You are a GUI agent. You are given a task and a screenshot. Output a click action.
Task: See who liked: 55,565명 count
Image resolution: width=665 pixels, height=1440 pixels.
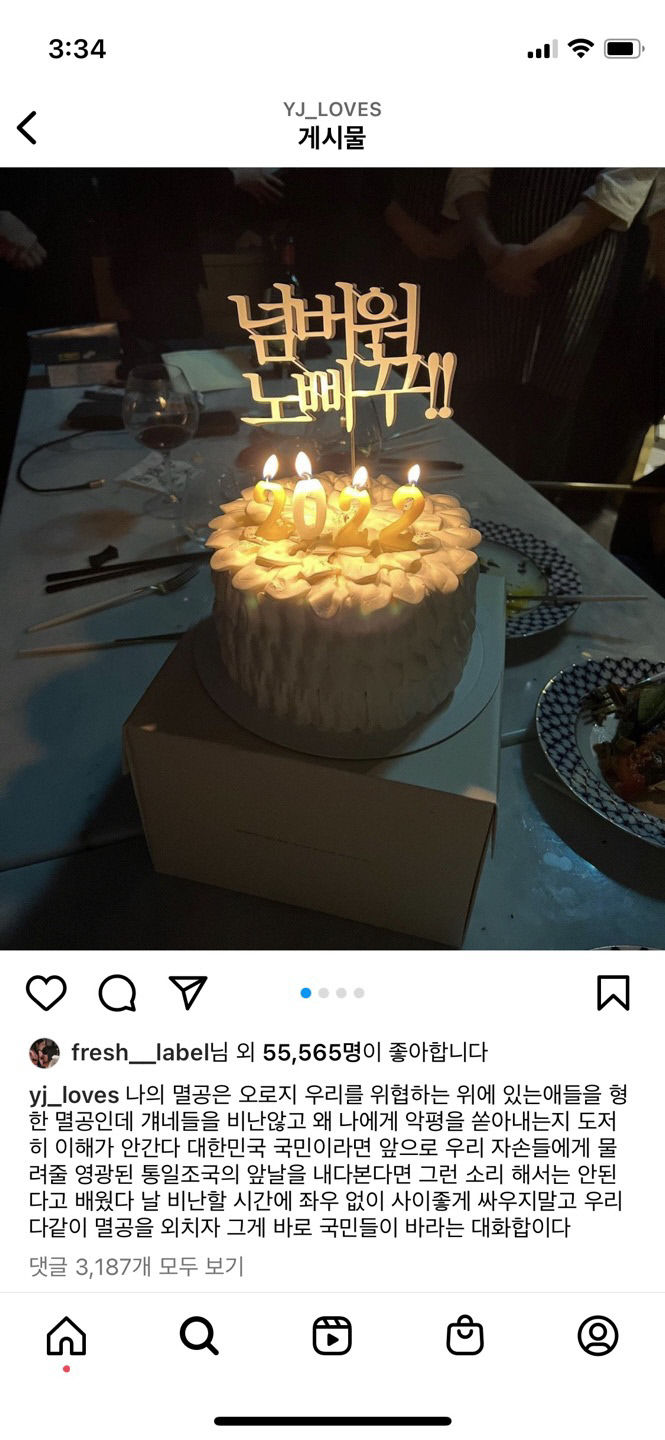pyautogui.click(x=312, y=1052)
